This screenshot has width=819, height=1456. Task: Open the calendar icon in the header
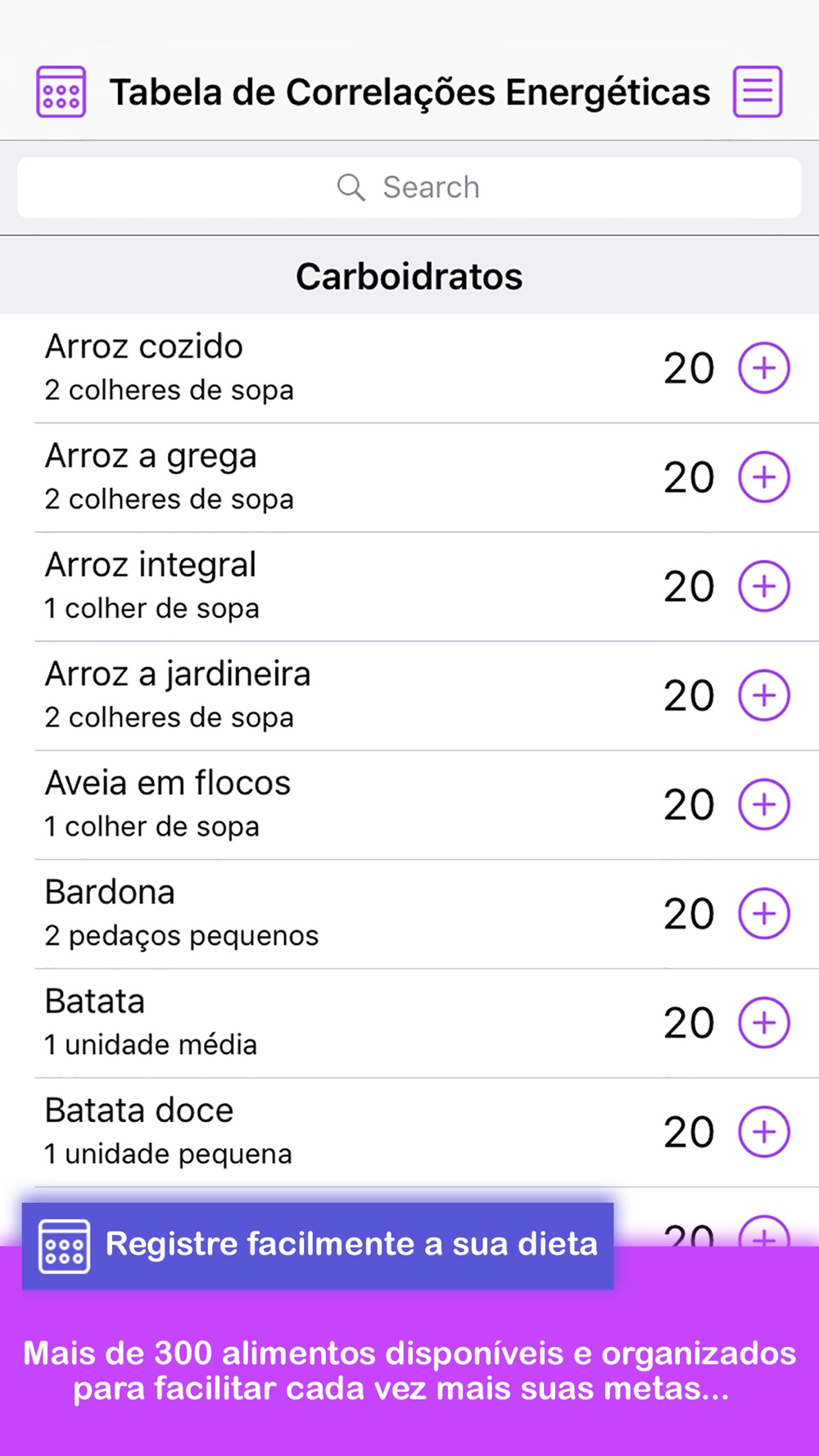pyautogui.click(x=61, y=92)
